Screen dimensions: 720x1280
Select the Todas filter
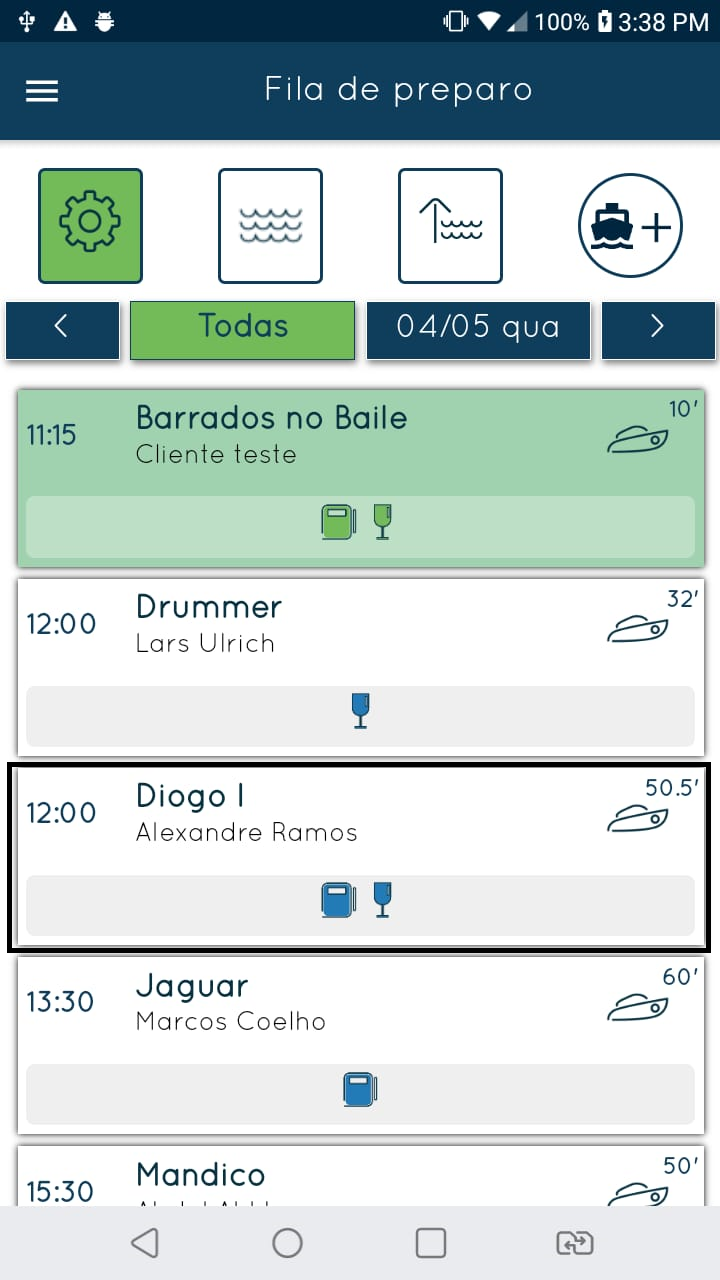point(242,330)
